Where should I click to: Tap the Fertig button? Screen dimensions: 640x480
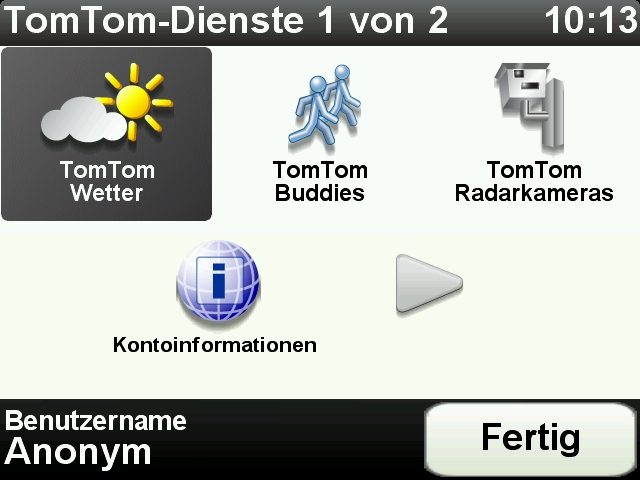[530, 438]
